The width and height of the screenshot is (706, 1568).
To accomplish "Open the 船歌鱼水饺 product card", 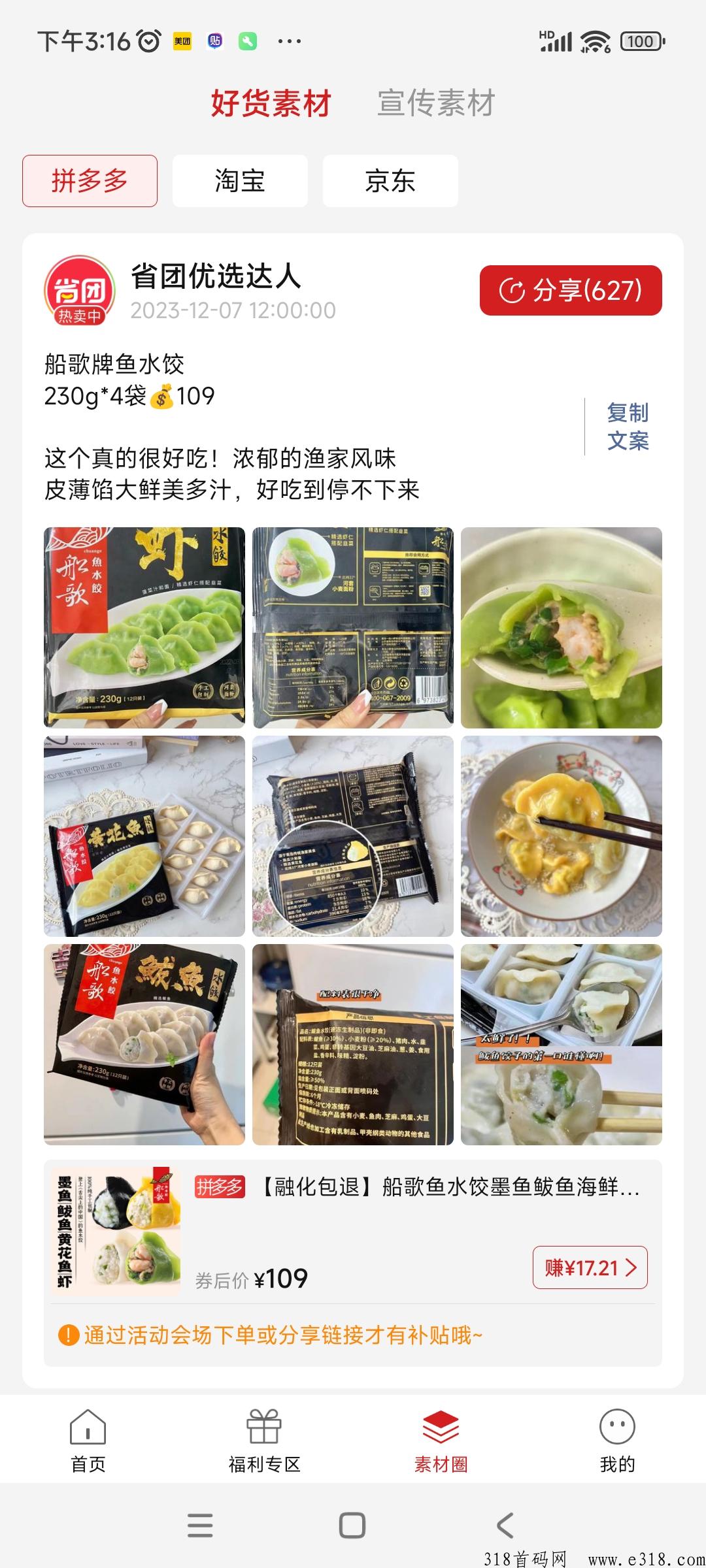I will 353,1231.
